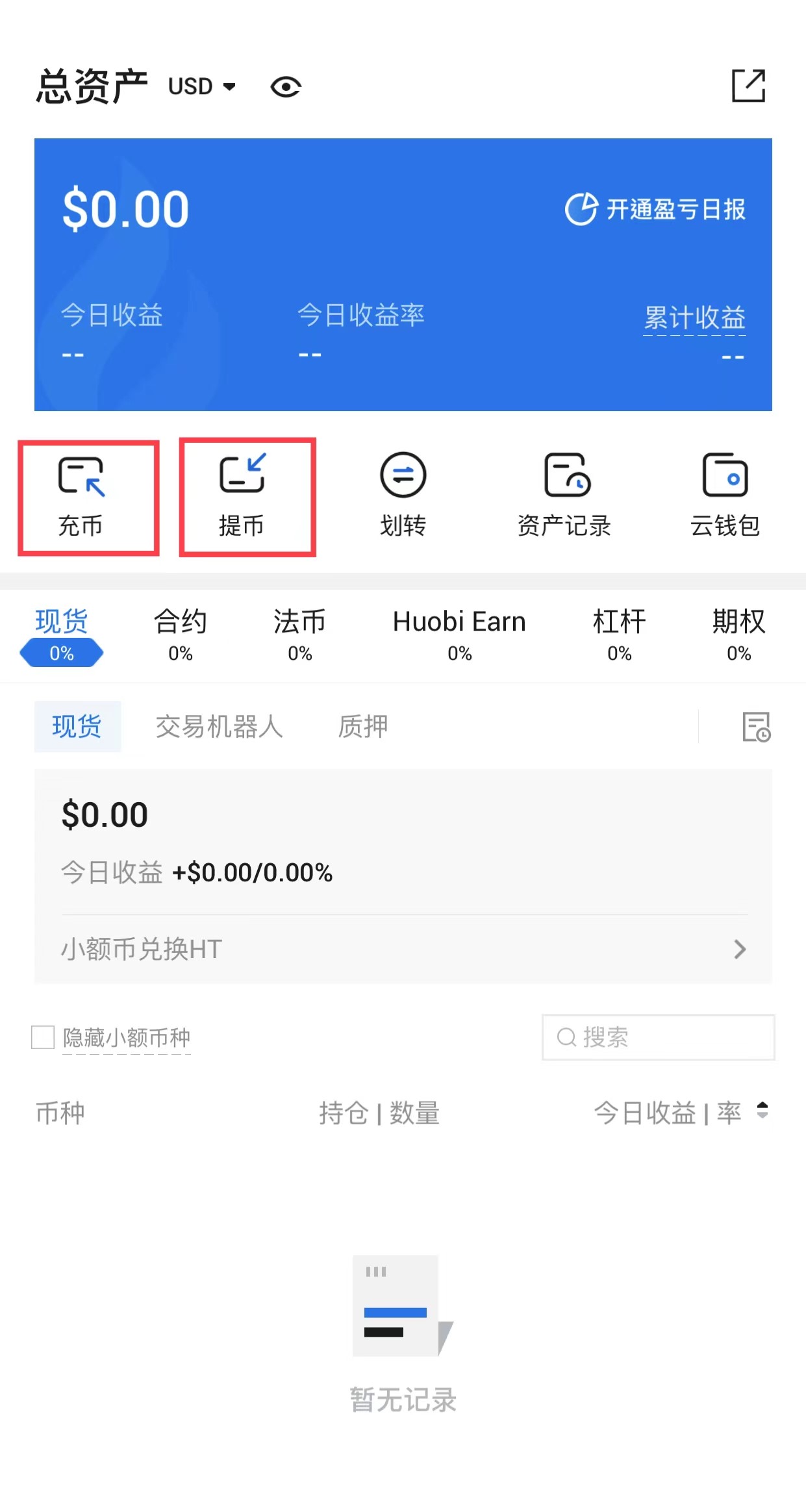Switch to the Huobi Earn tab
806x1512 pixels.
(459, 622)
